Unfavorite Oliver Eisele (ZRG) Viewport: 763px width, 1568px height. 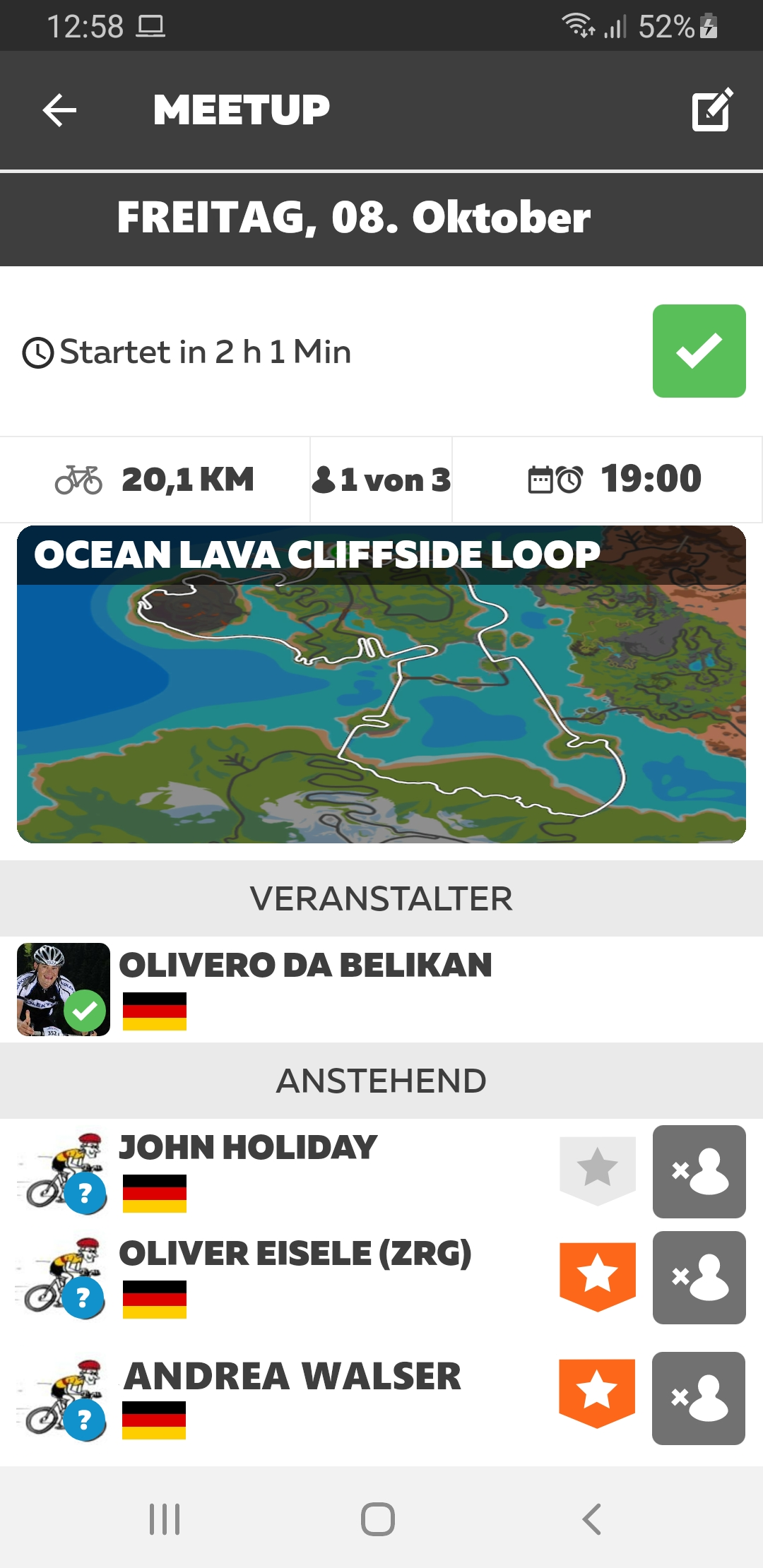tap(597, 1276)
